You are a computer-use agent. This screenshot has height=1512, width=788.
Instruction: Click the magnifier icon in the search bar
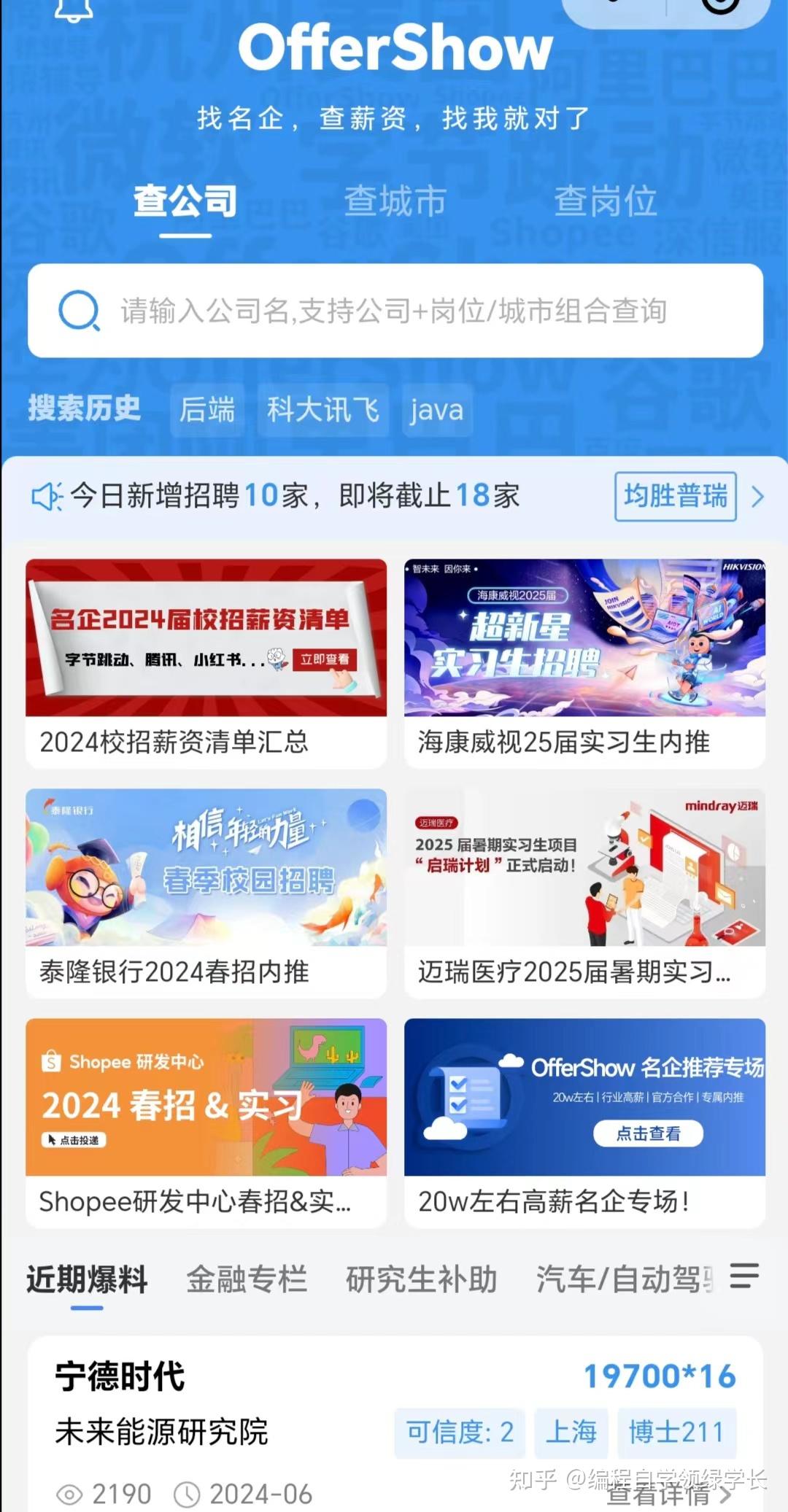pos(80,310)
